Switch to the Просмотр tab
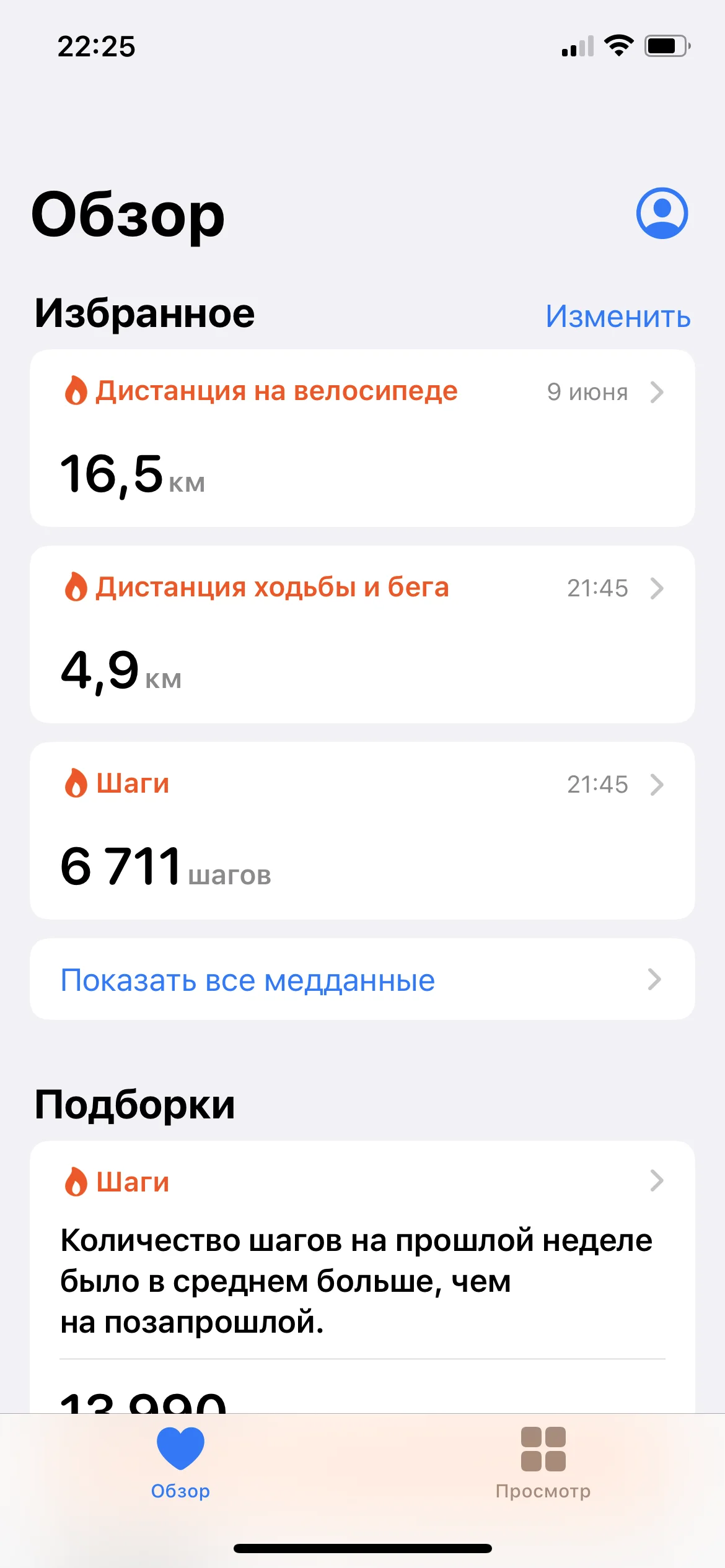 click(x=543, y=1463)
